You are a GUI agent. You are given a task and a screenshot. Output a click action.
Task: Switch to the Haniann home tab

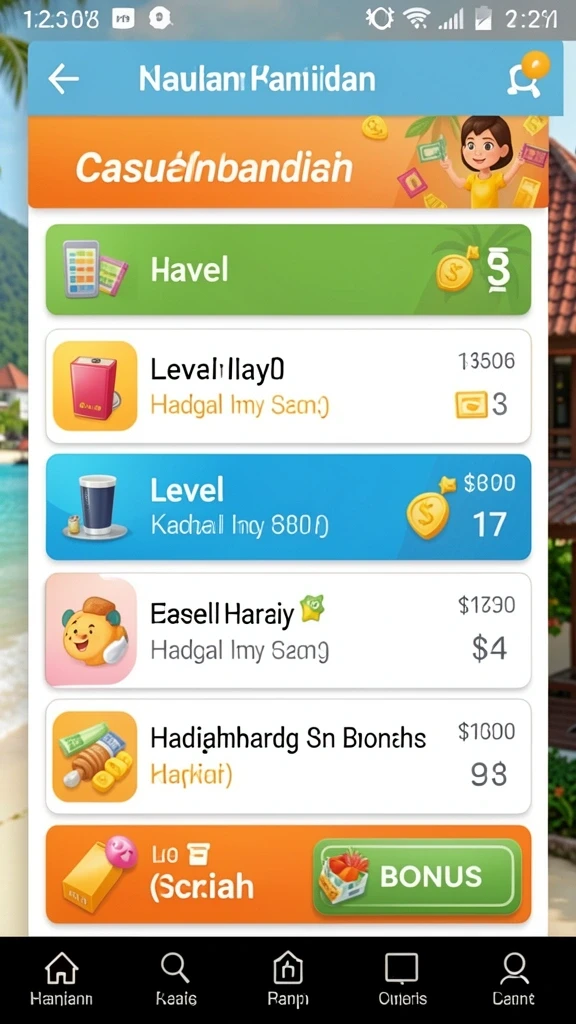coord(61,978)
